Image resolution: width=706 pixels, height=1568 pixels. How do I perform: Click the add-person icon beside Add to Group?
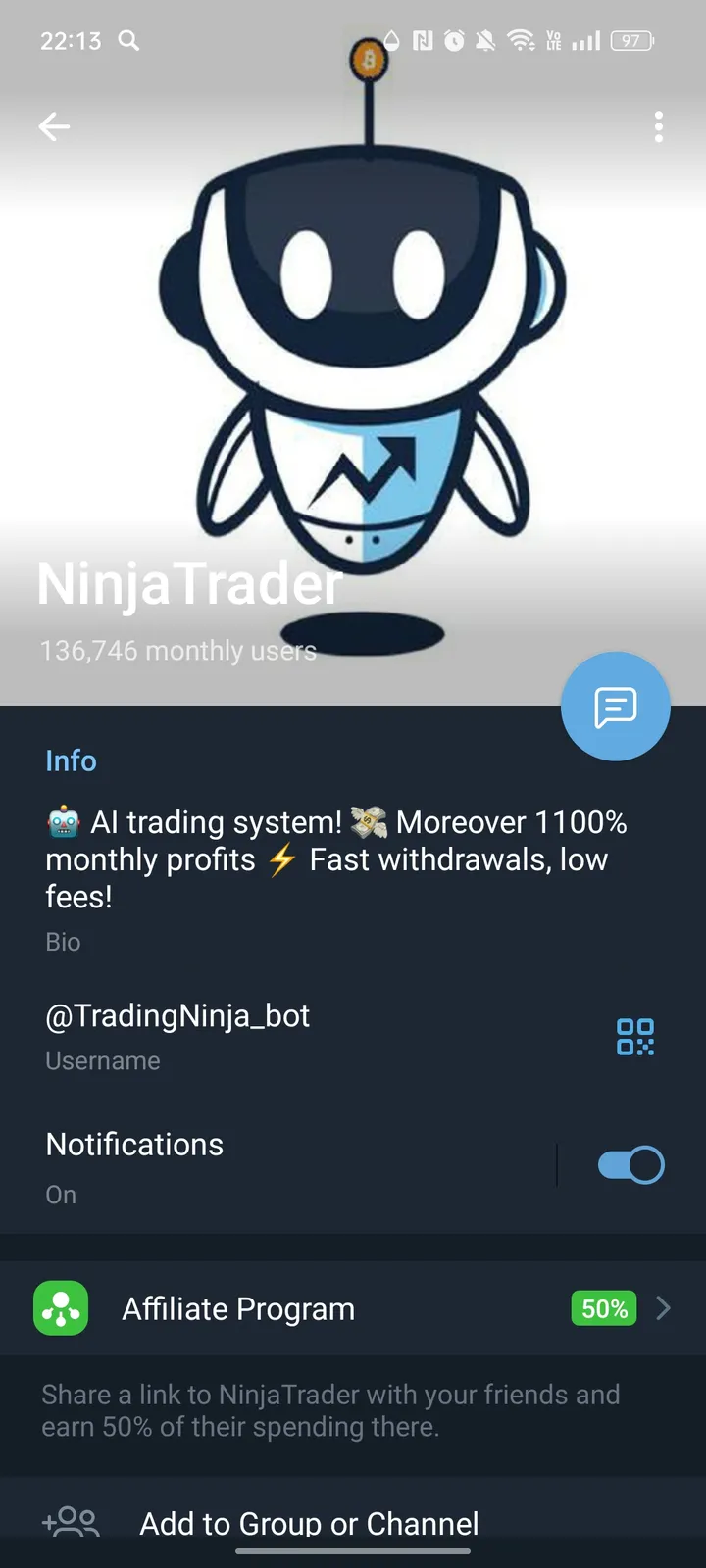click(x=72, y=1522)
